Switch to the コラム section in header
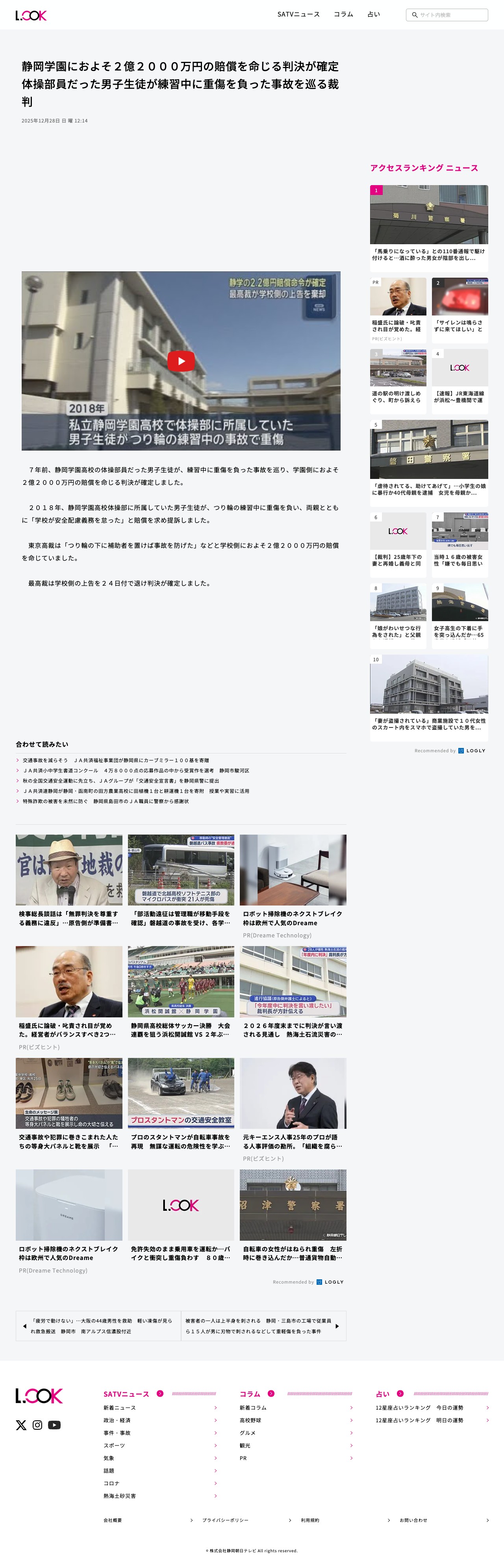This screenshot has width=504, height=1568. point(343,15)
